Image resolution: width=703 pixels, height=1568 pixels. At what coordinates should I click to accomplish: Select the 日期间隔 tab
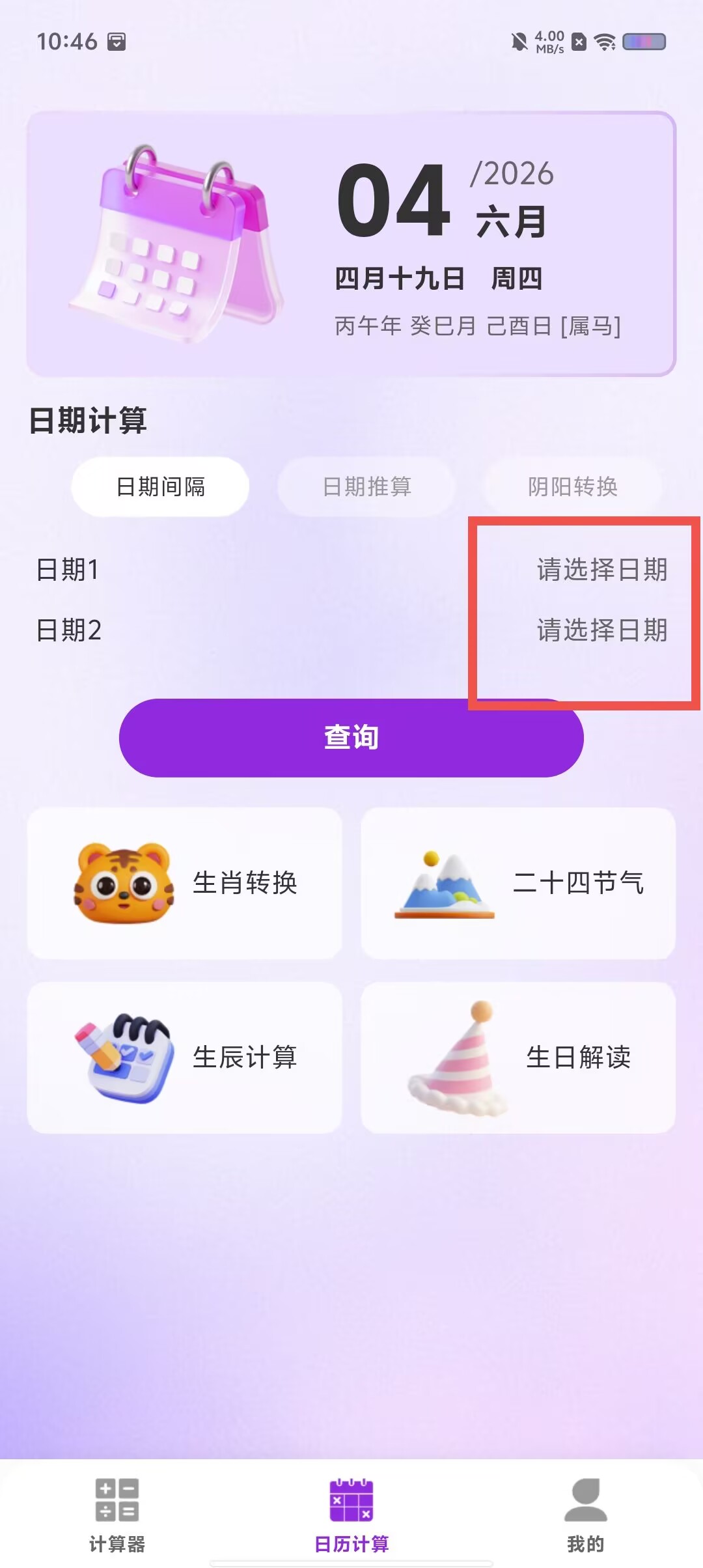pyautogui.click(x=160, y=486)
